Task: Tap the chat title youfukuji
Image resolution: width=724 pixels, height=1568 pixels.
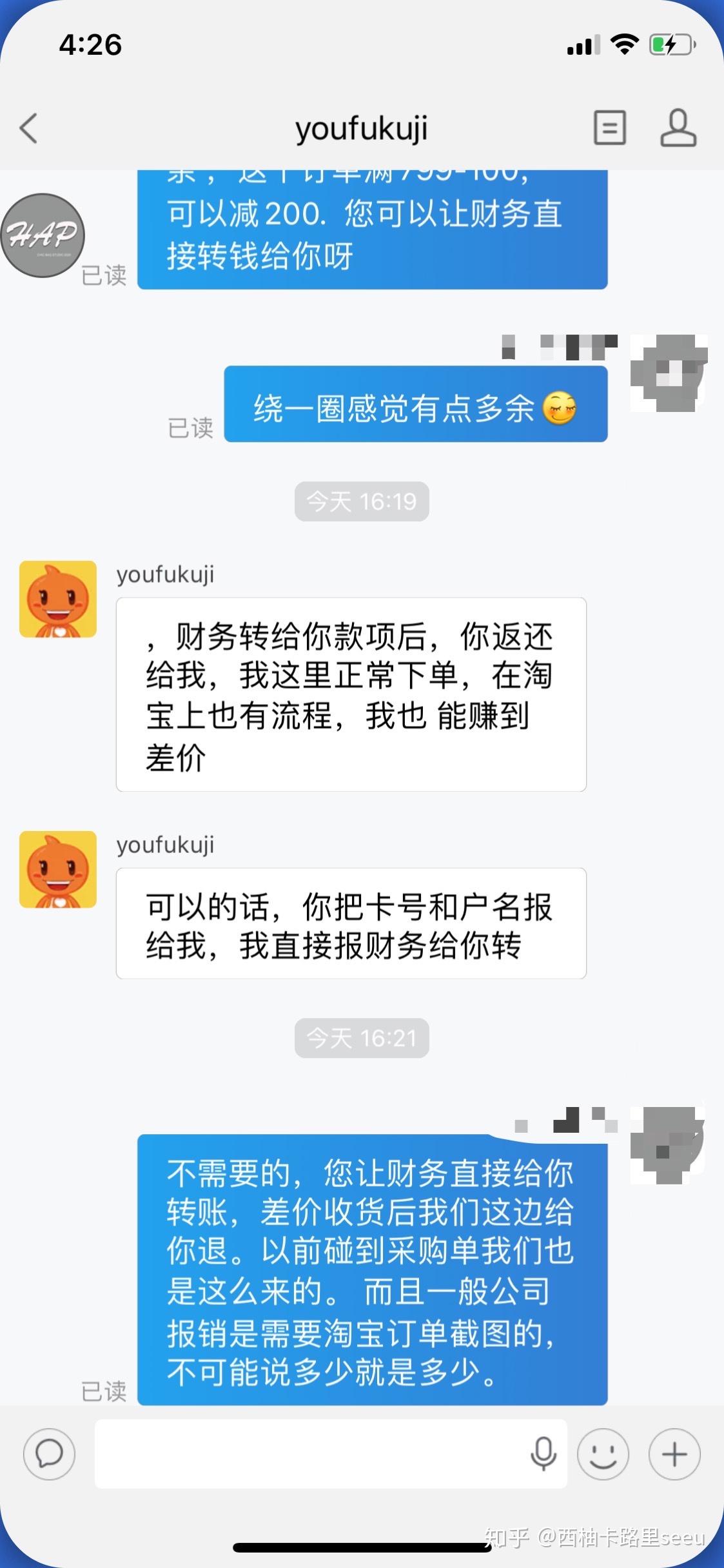Action: tap(362, 127)
